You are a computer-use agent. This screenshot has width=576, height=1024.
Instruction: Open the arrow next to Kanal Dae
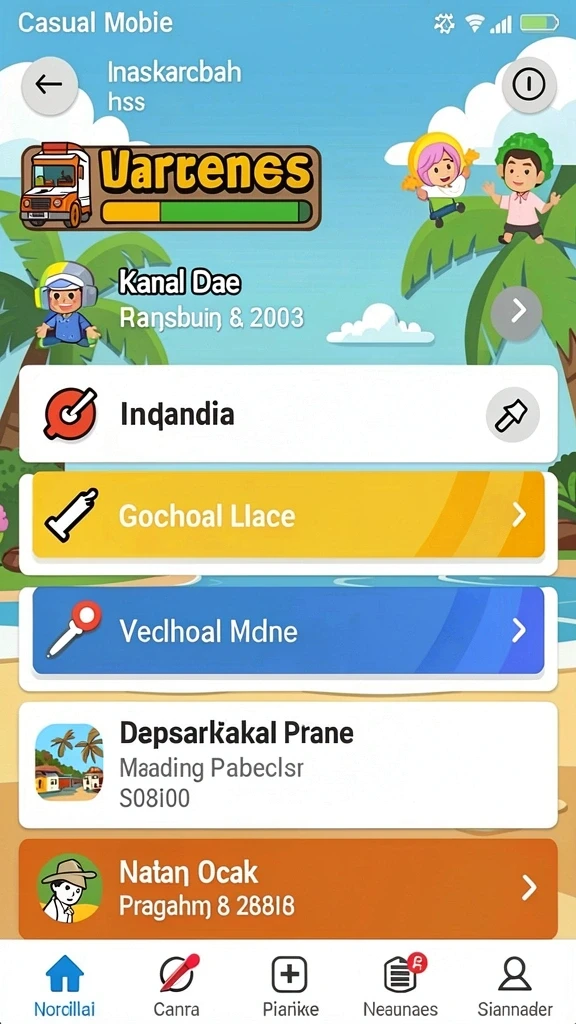click(517, 312)
